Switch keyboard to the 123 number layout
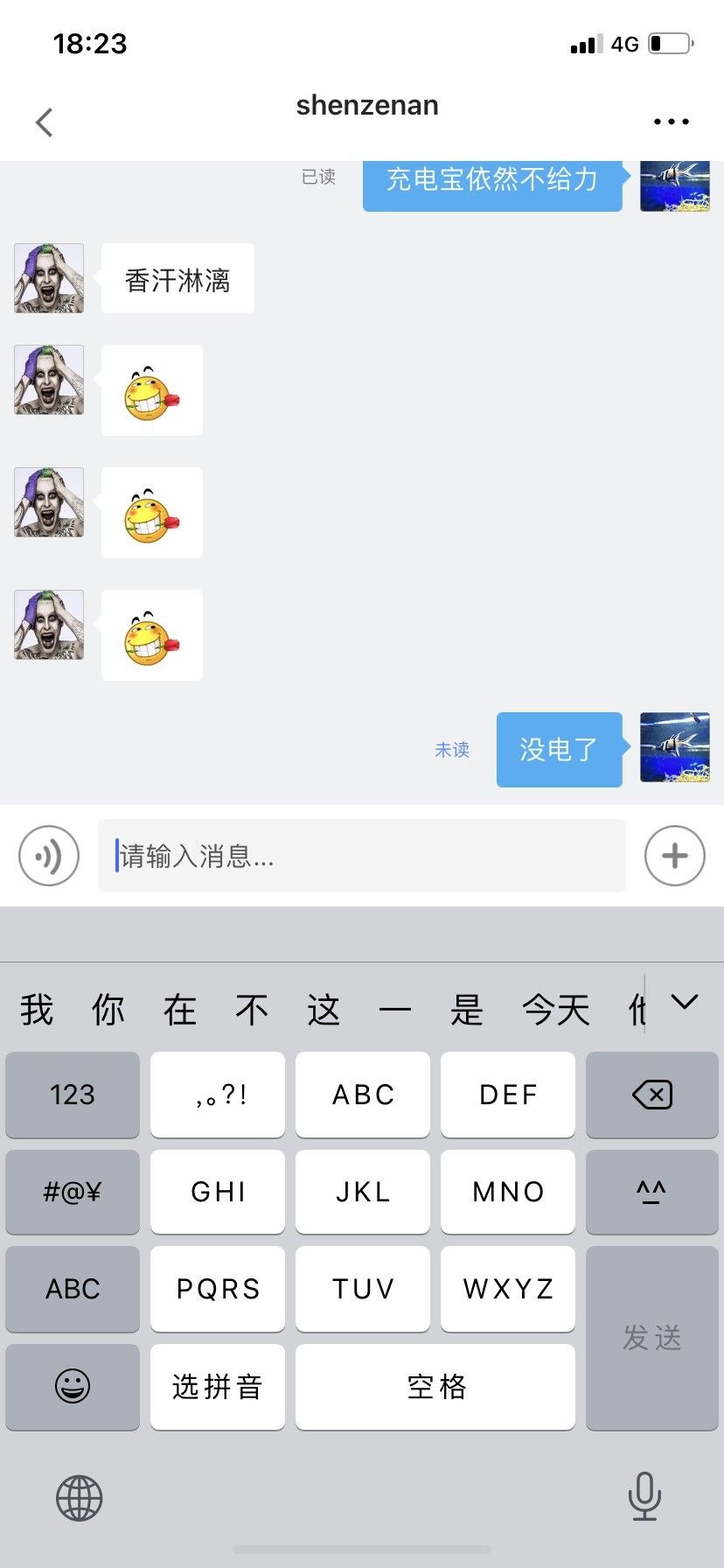This screenshot has width=724, height=1568. pos(73,1095)
